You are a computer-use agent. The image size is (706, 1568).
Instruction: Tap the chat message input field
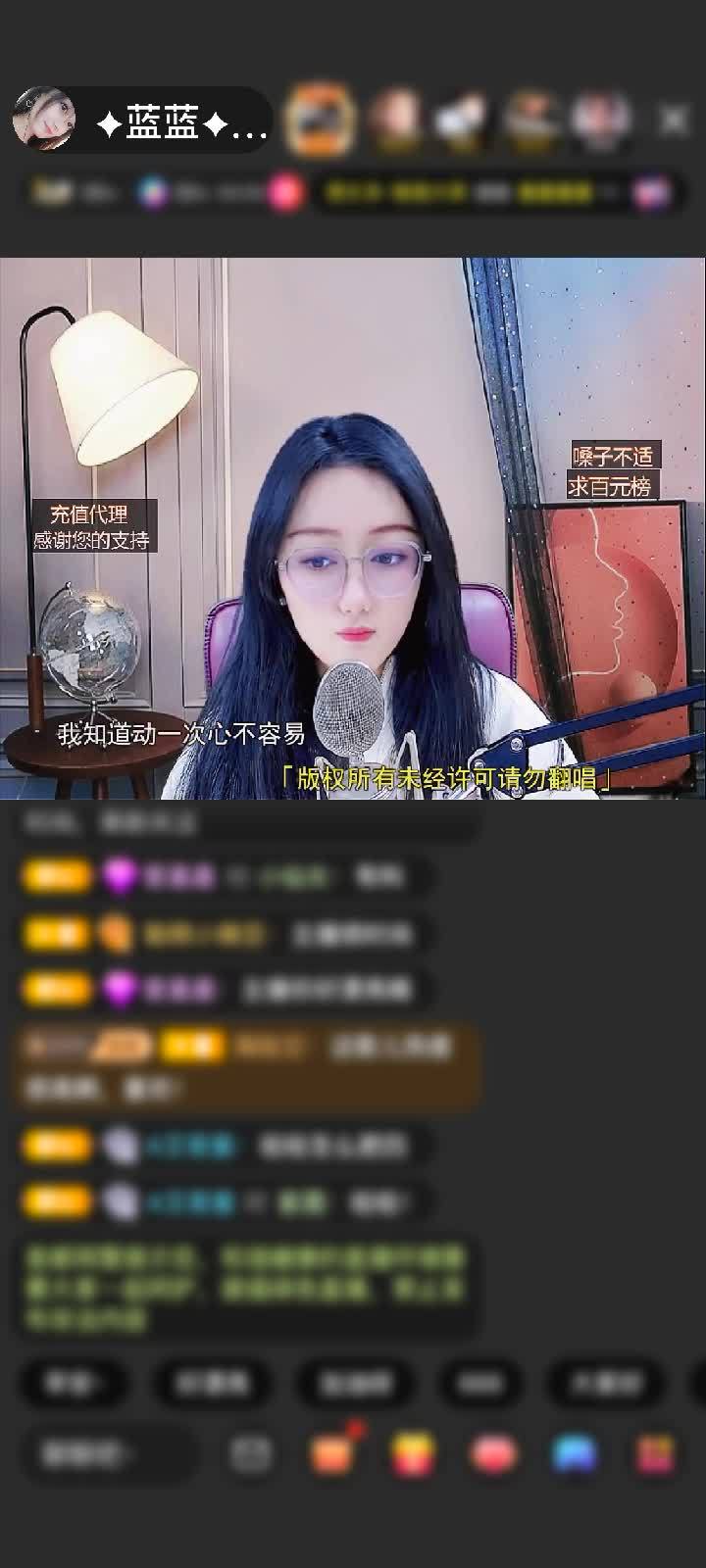(106, 1454)
